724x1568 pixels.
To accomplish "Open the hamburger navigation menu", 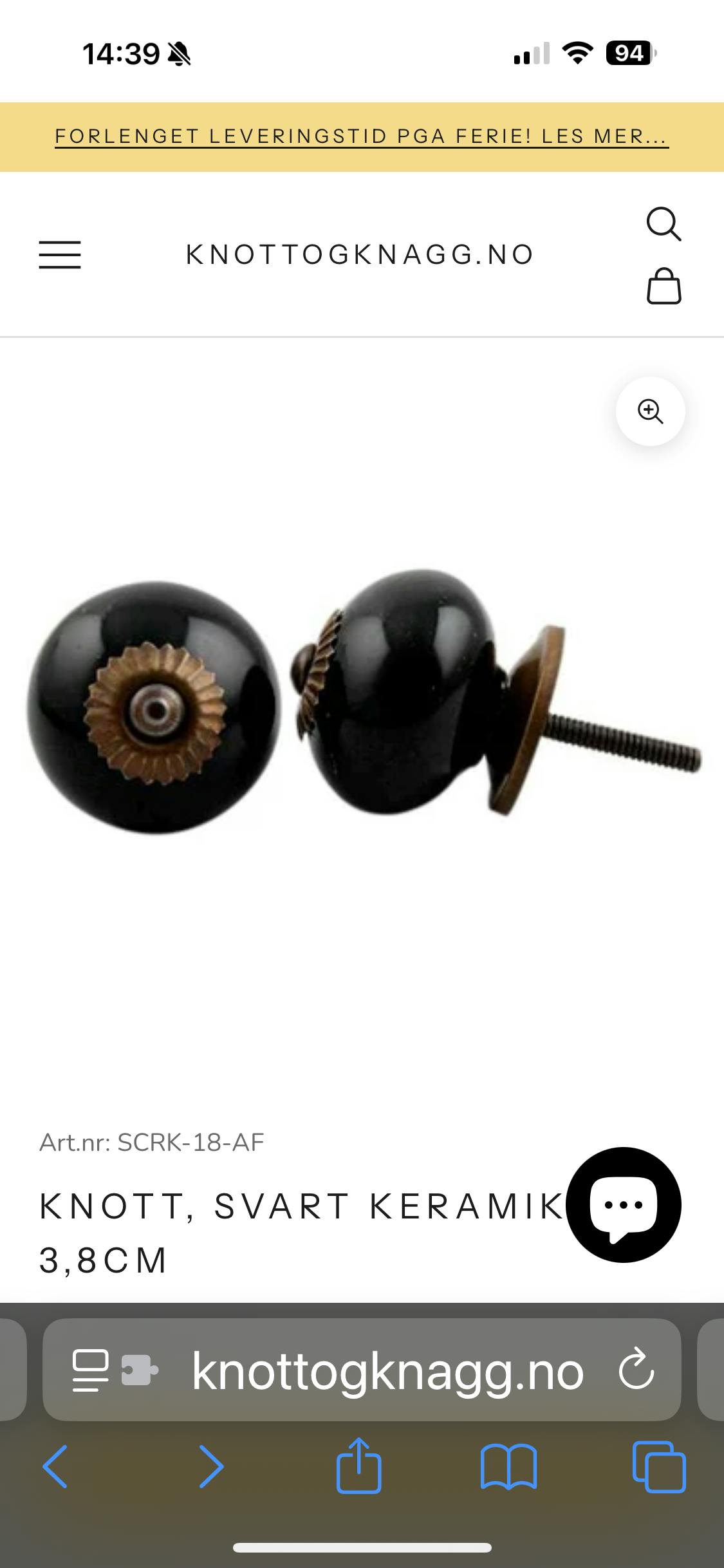I will (x=60, y=255).
